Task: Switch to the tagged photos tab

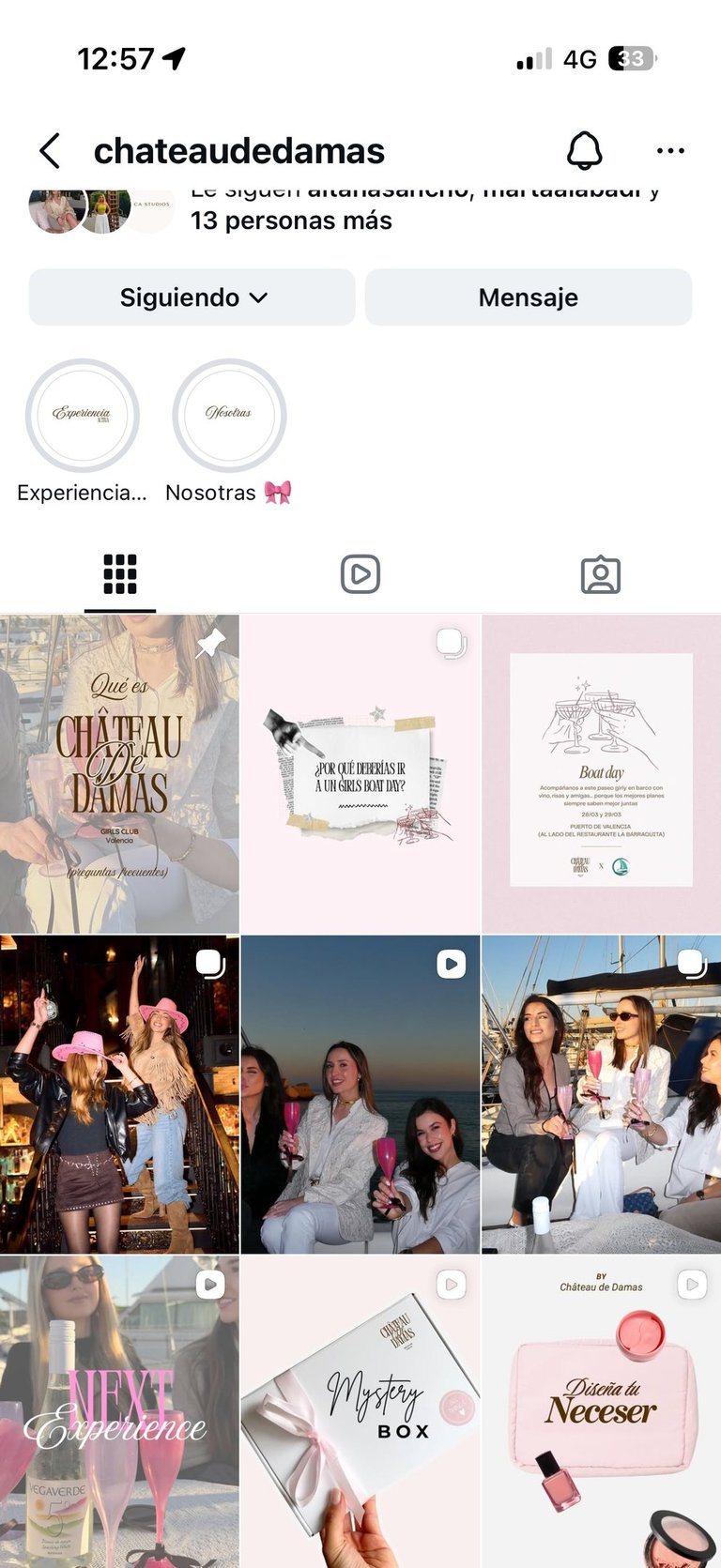Action: click(x=601, y=574)
